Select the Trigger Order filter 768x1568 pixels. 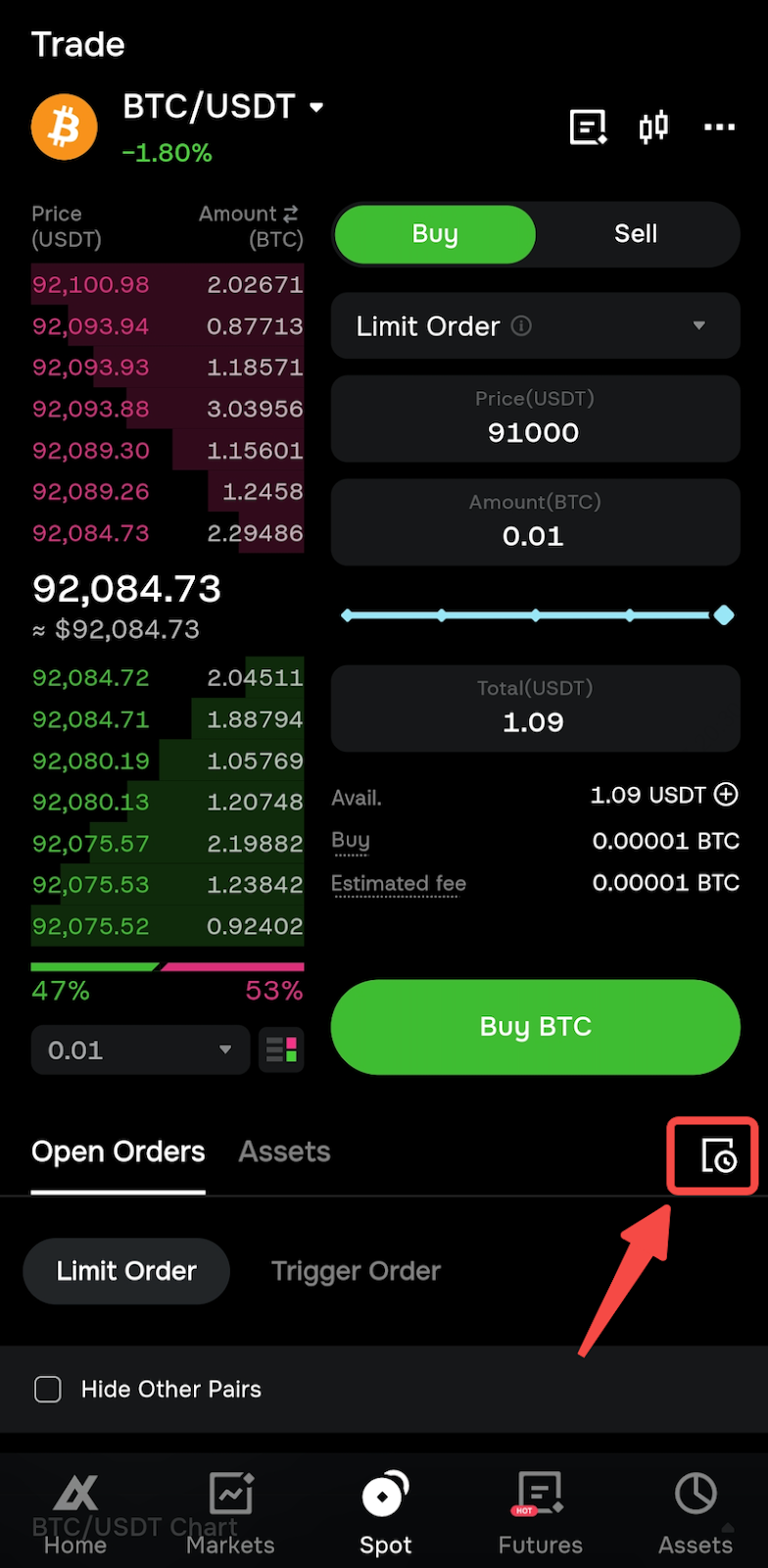click(x=356, y=1271)
